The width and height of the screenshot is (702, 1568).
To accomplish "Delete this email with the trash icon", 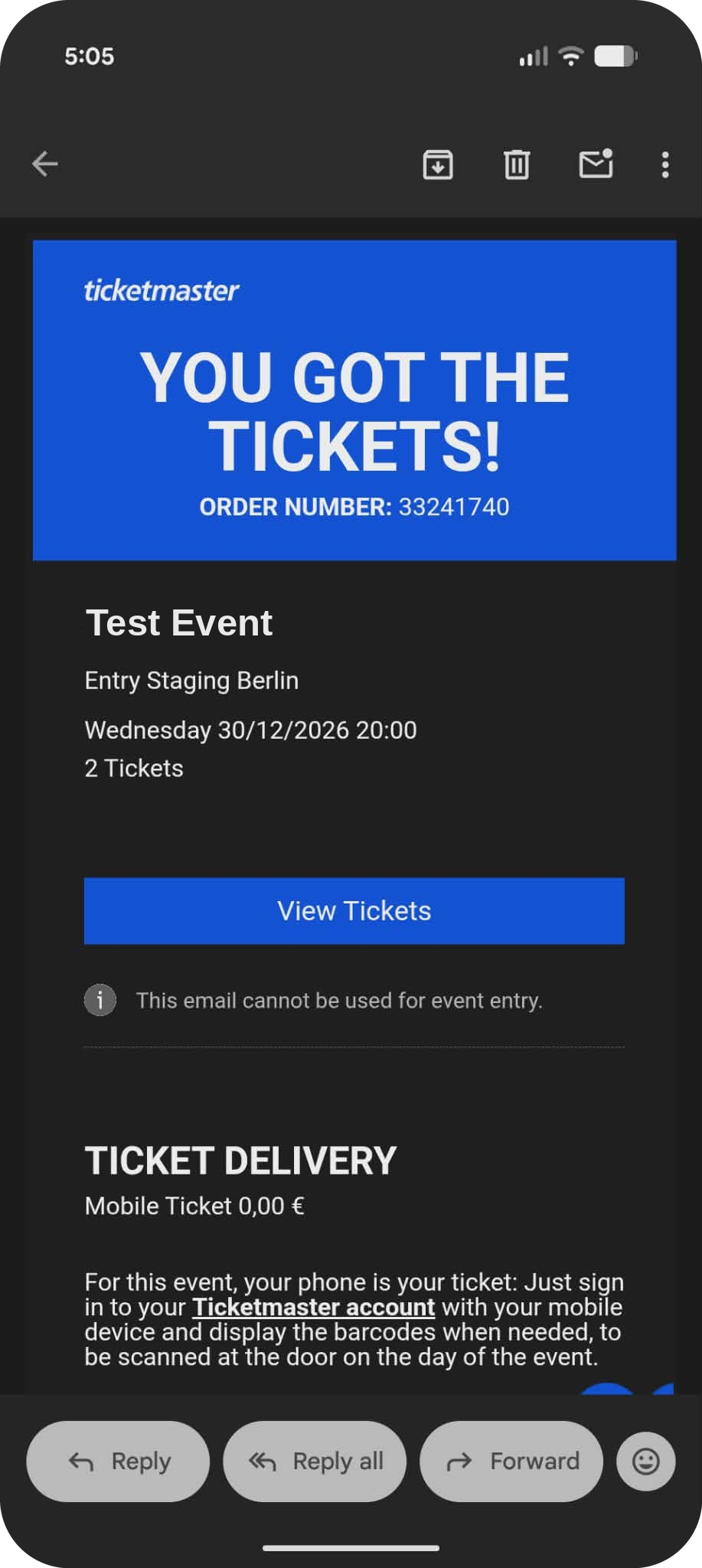I will click(x=517, y=165).
